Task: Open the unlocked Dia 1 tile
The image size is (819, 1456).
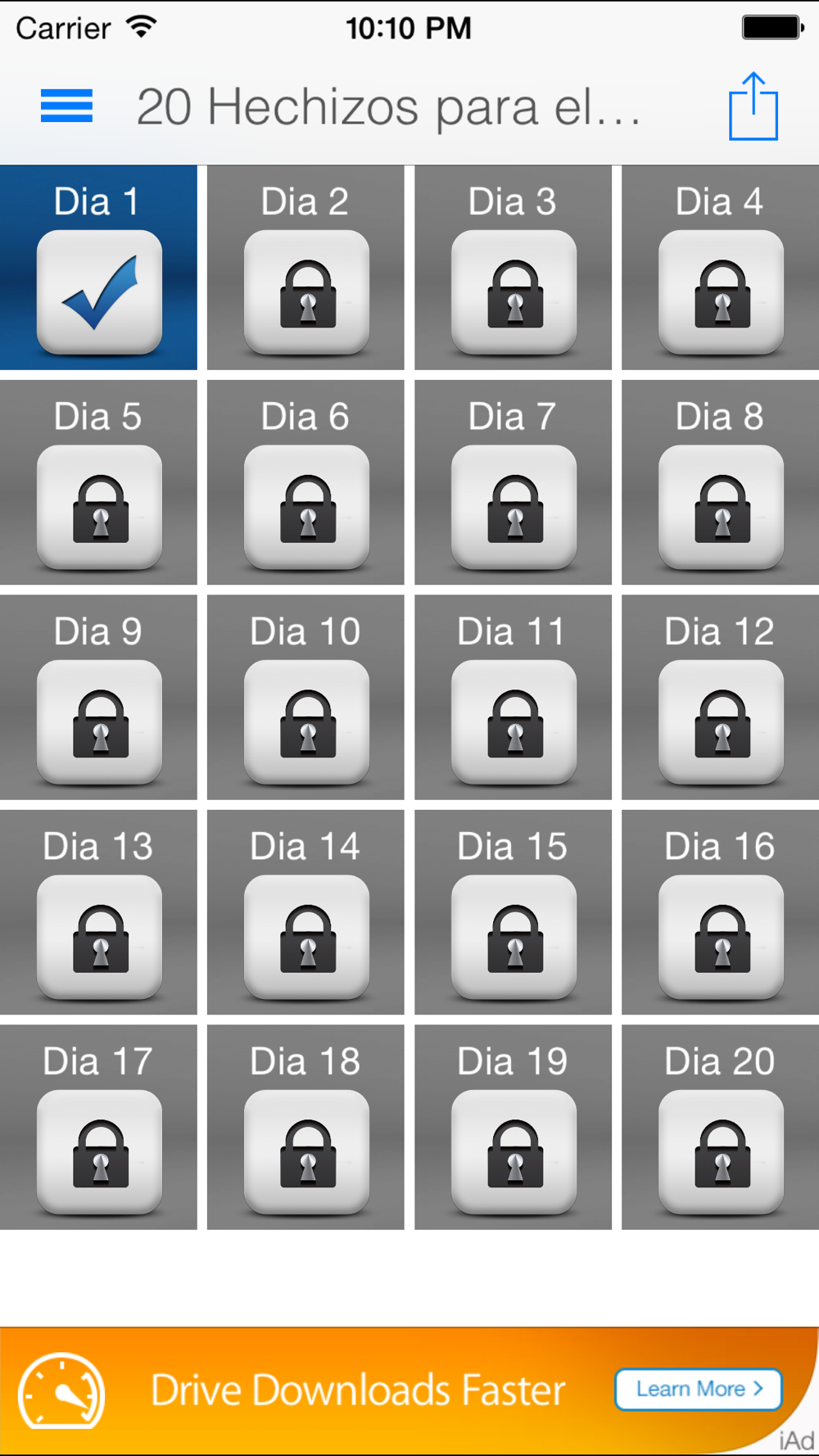Action: 98,268
